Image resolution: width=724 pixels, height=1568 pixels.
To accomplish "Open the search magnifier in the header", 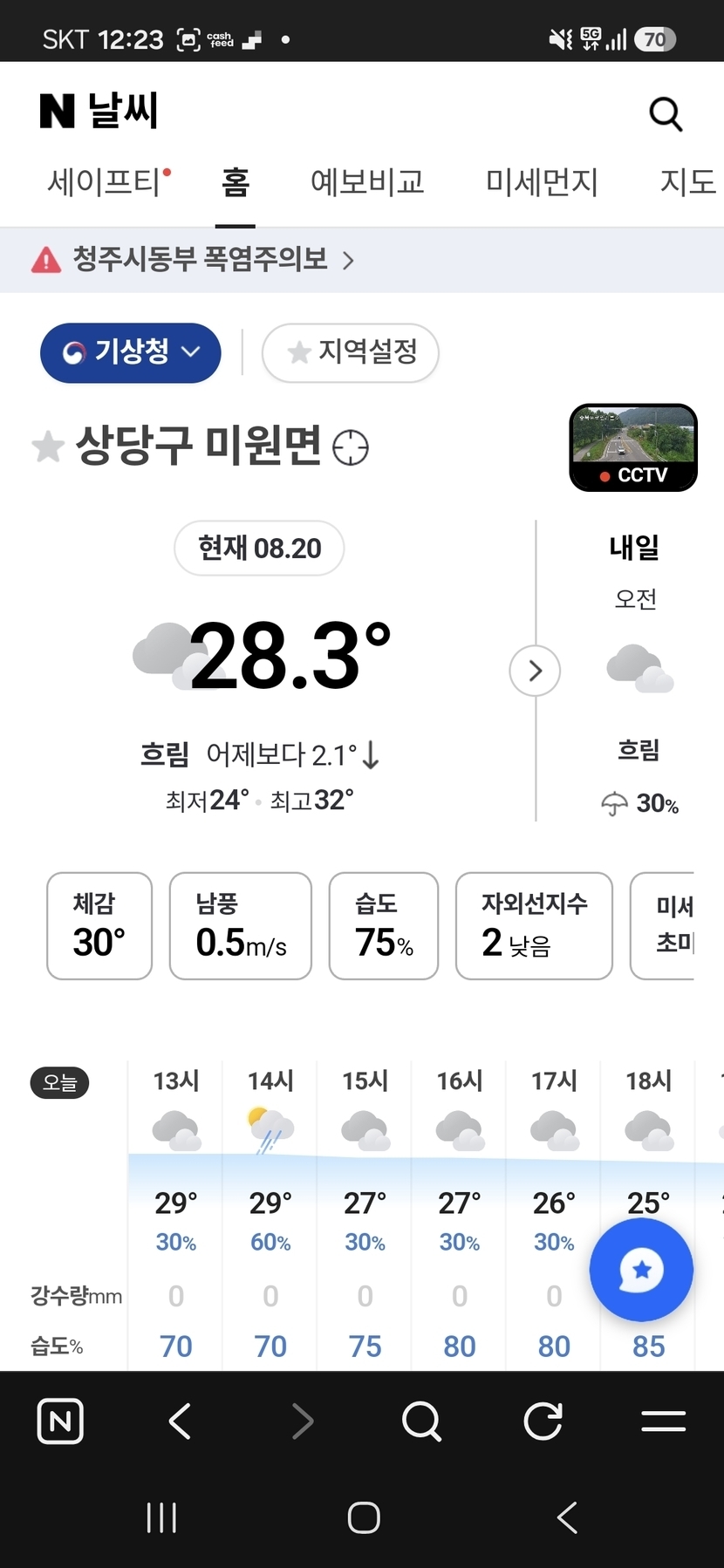I will click(x=666, y=113).
